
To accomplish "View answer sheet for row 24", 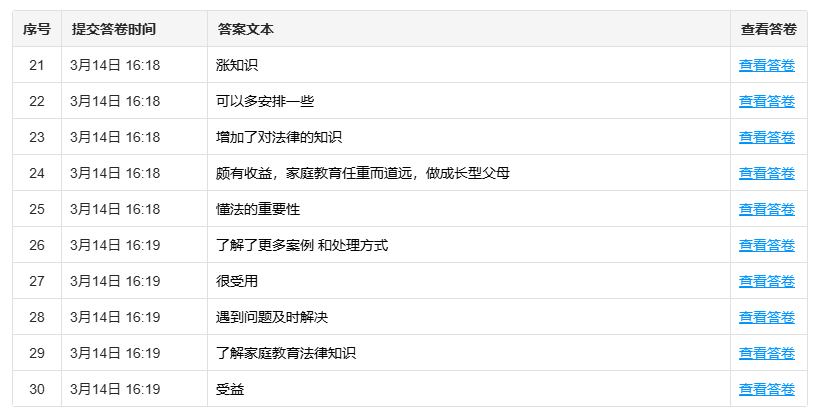I will [x=767, y=173].
